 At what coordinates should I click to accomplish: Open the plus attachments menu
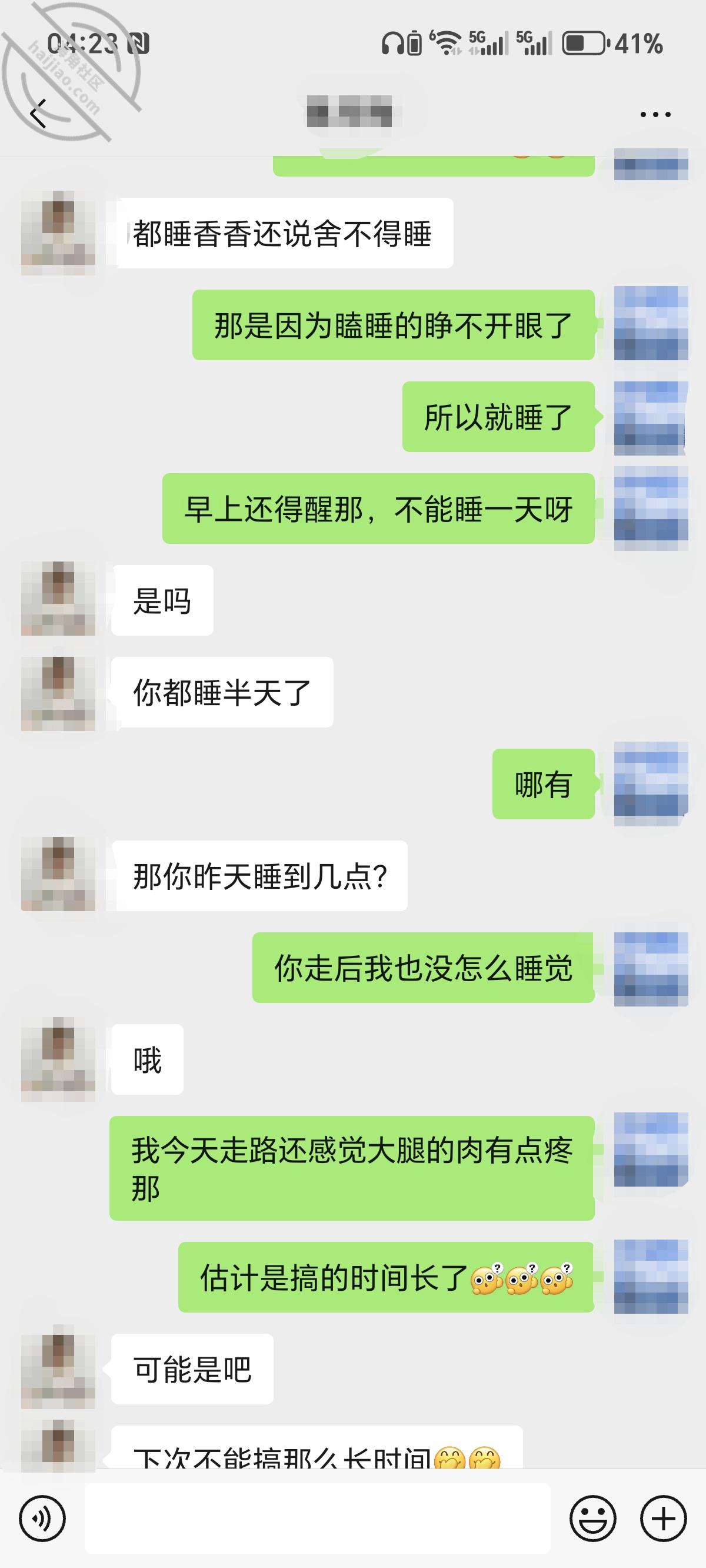[x=664, y=1519]
